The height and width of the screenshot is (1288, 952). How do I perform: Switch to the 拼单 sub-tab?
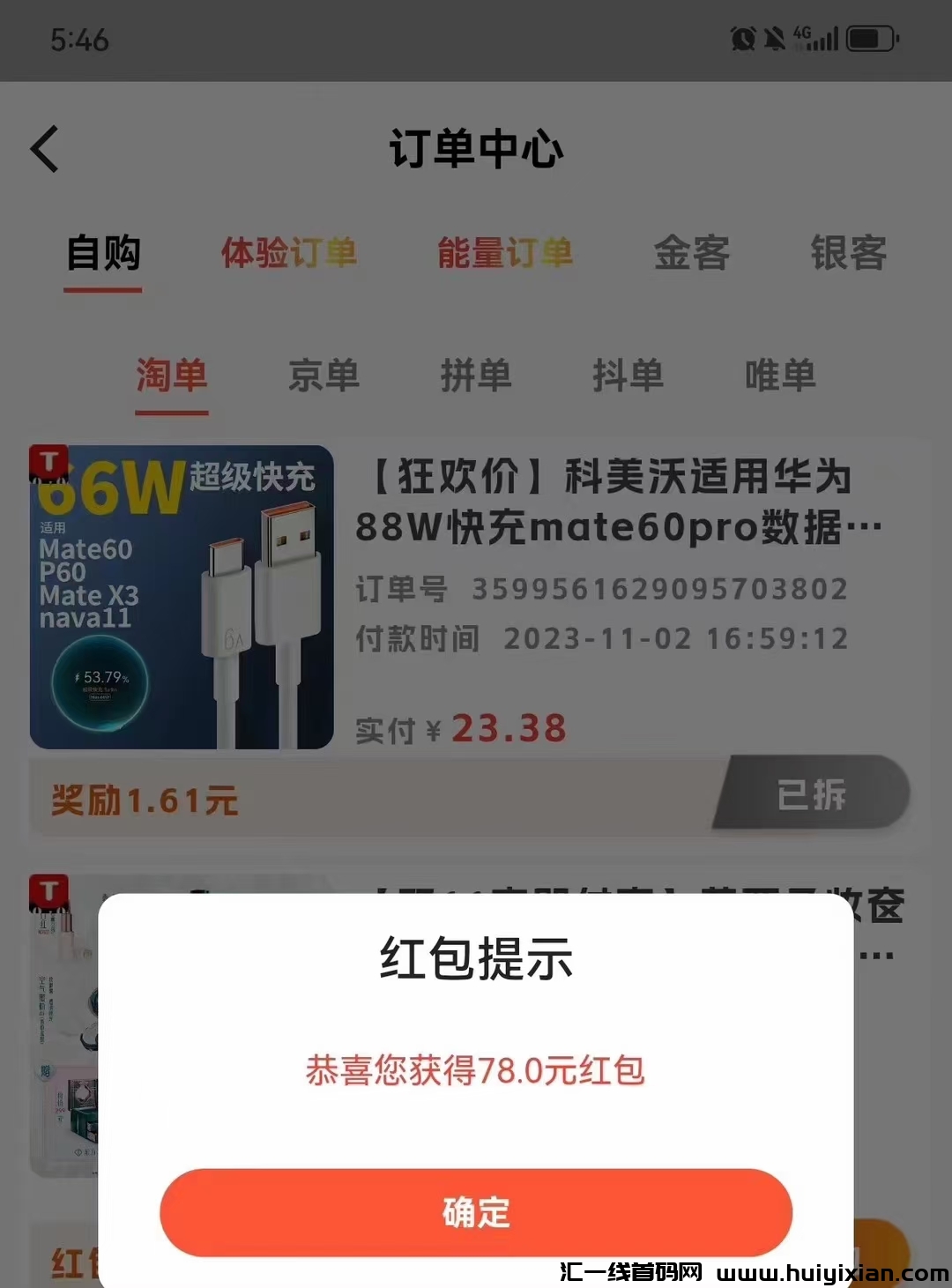click(x=476, y=376)
